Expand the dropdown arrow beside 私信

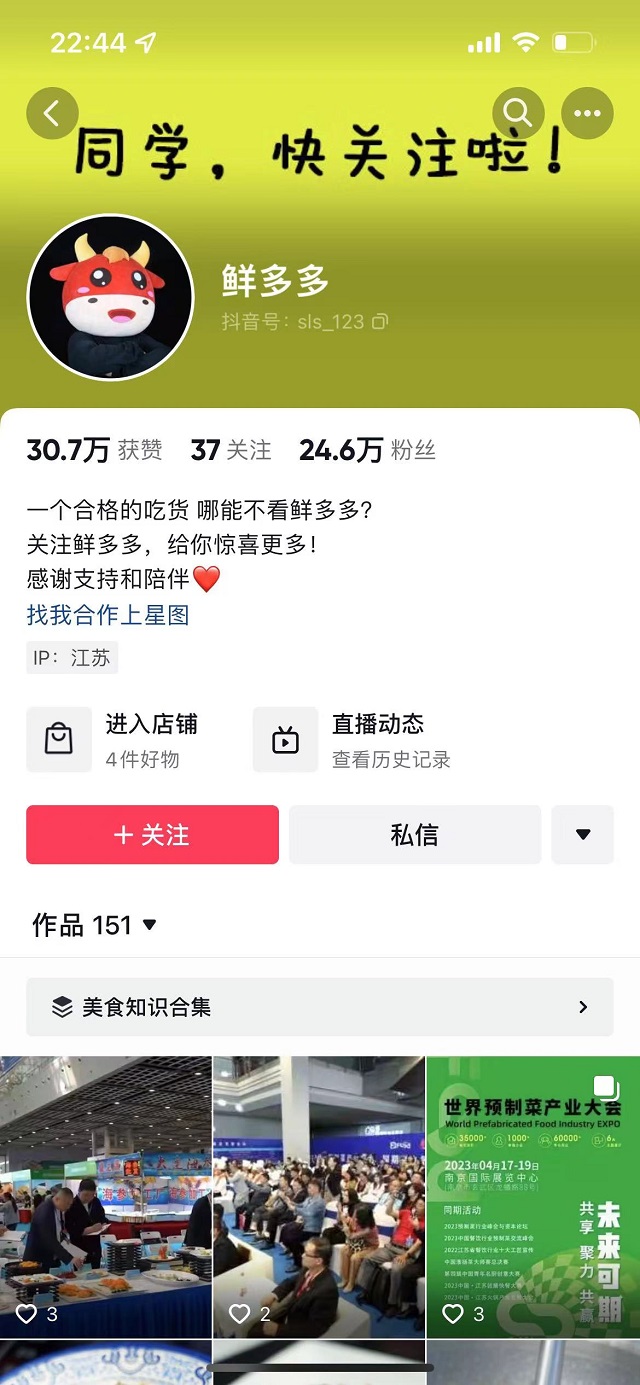tap(583, 835)
